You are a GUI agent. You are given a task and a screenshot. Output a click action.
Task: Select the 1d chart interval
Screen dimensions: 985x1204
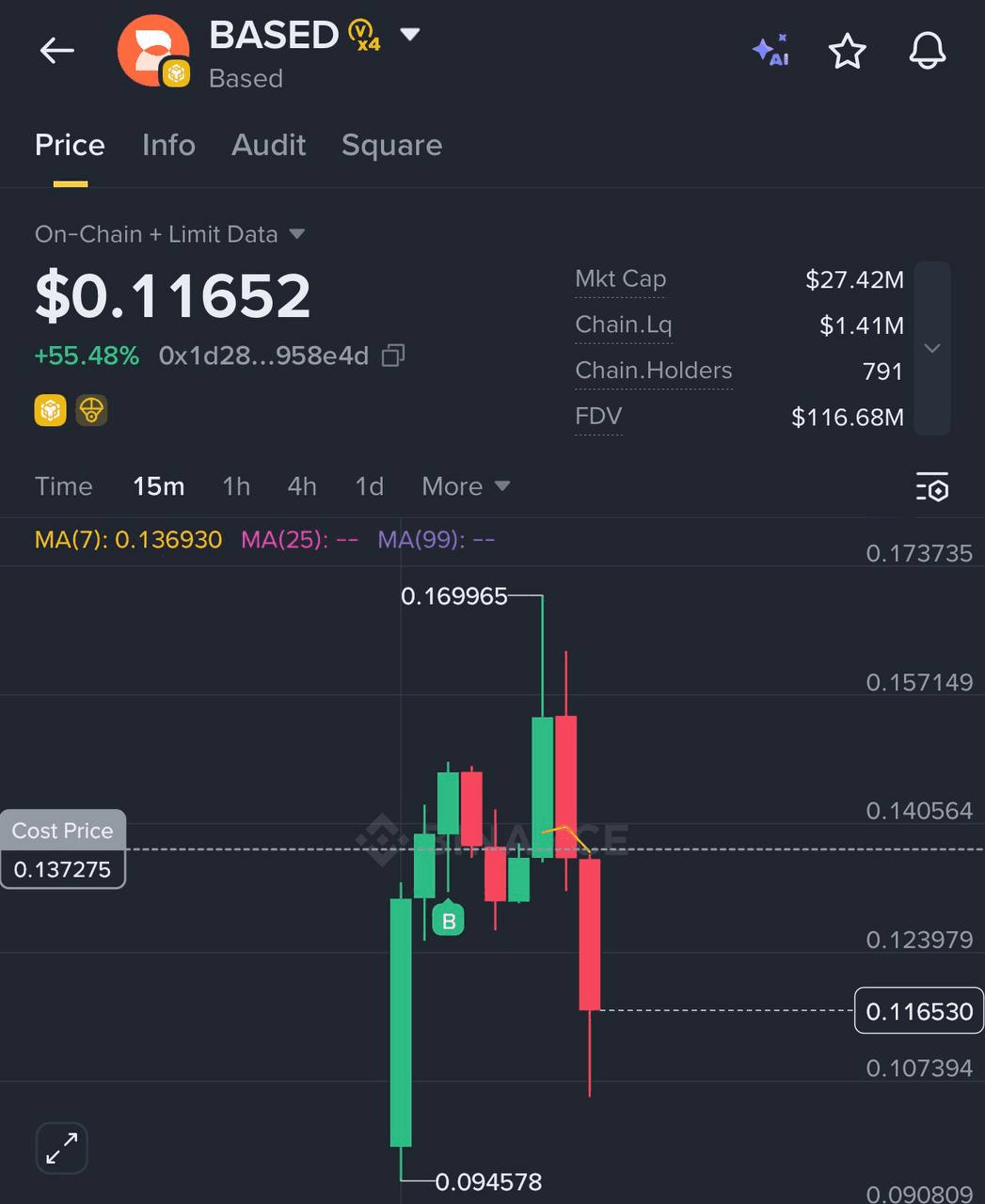(x=369, y=486)
